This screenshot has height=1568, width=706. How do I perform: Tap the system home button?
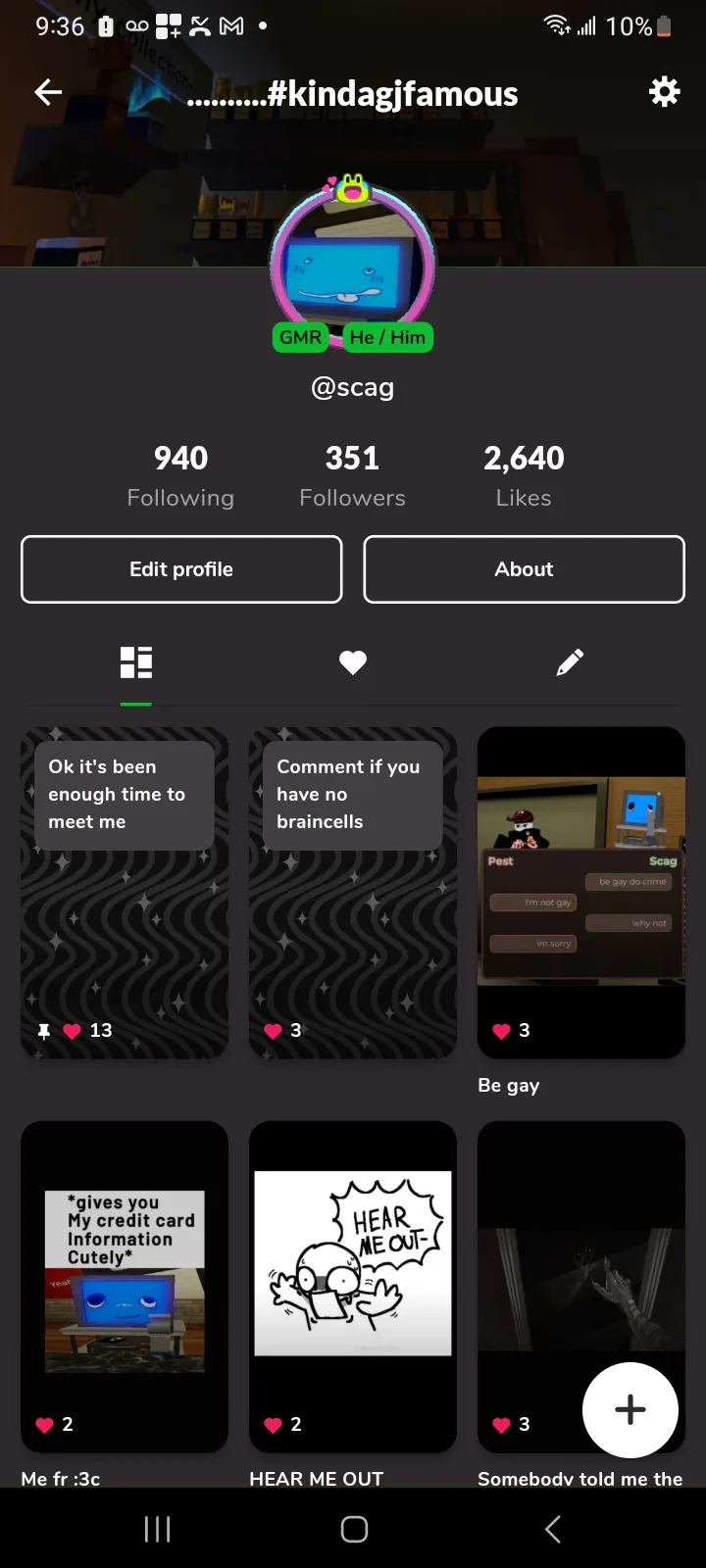tap(354, 1529)
